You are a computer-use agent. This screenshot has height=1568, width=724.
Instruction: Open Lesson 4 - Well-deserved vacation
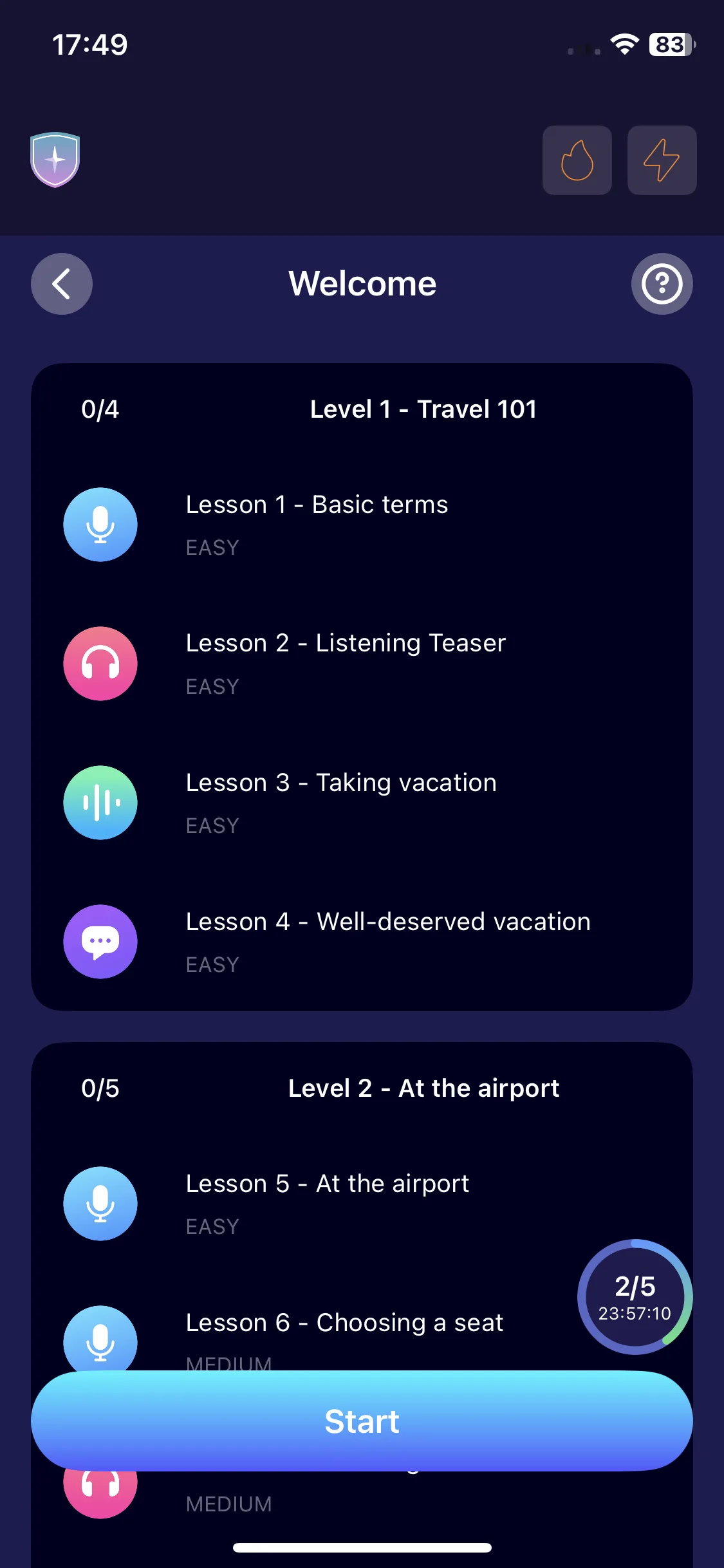[387, 941]
